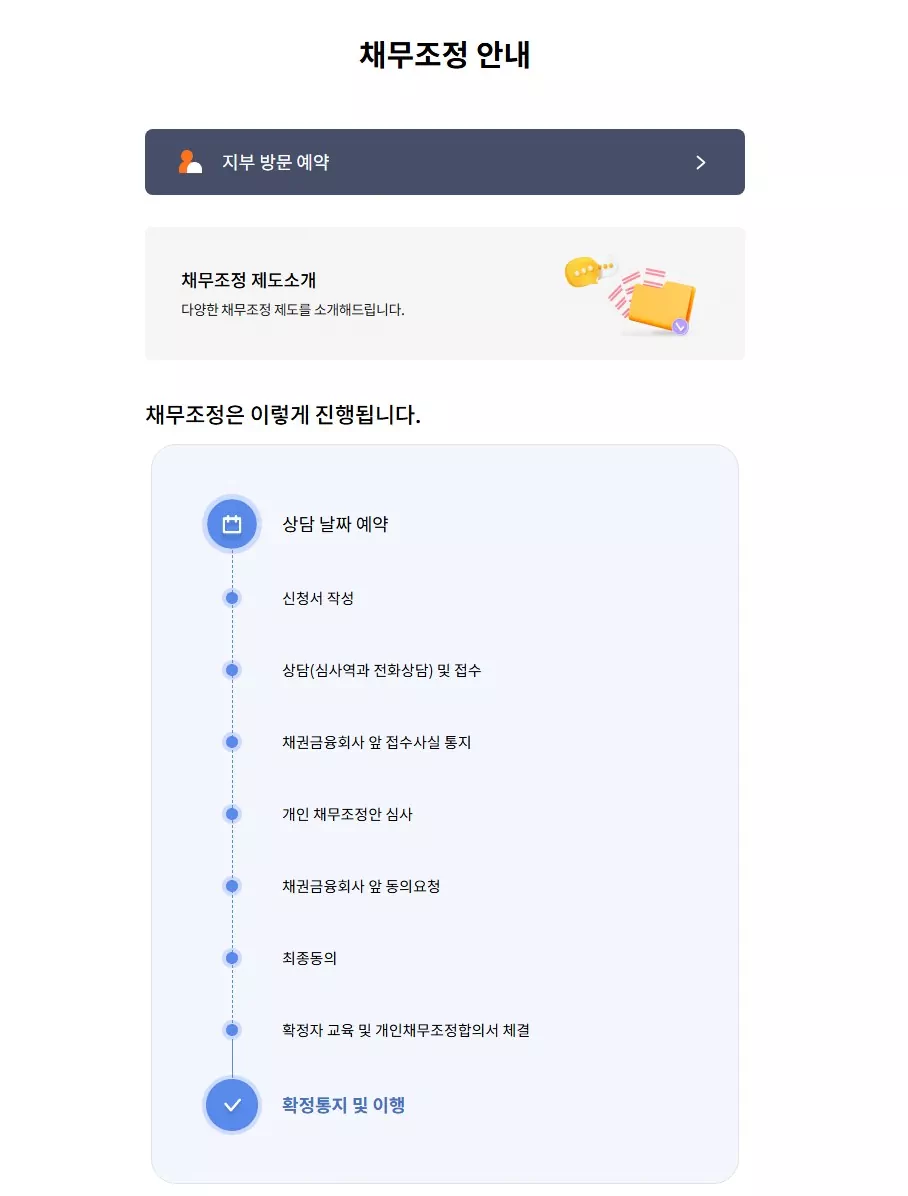Expand the 지부 방문 예약 chevron arrow
The height and width of the screenshot is (1196, 908).
pyautogui.click(x=700, y=162)
